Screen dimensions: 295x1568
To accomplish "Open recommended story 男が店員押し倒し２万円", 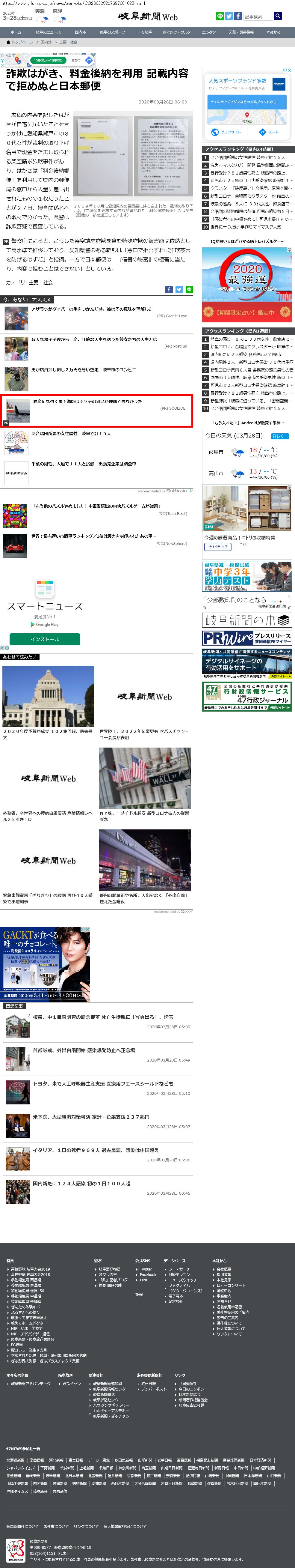I will [84, 369].
